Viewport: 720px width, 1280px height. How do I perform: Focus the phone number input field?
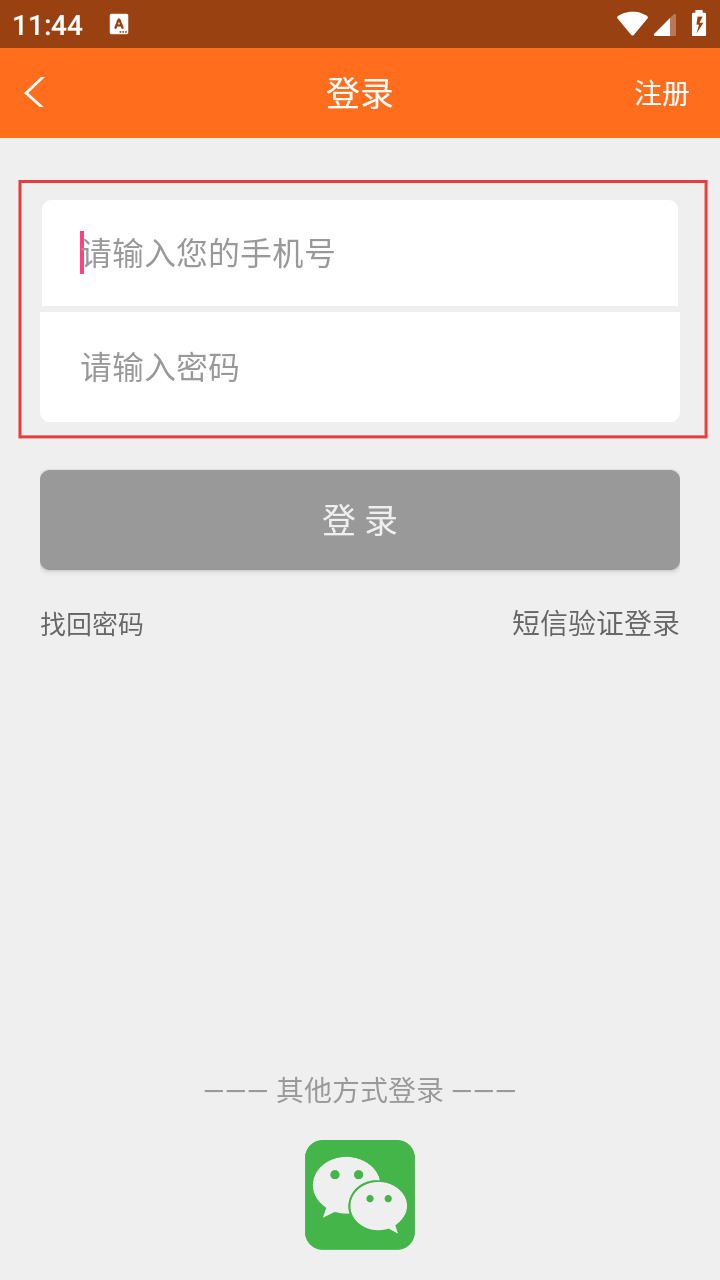pyautogui.click(x=360, y=253)
